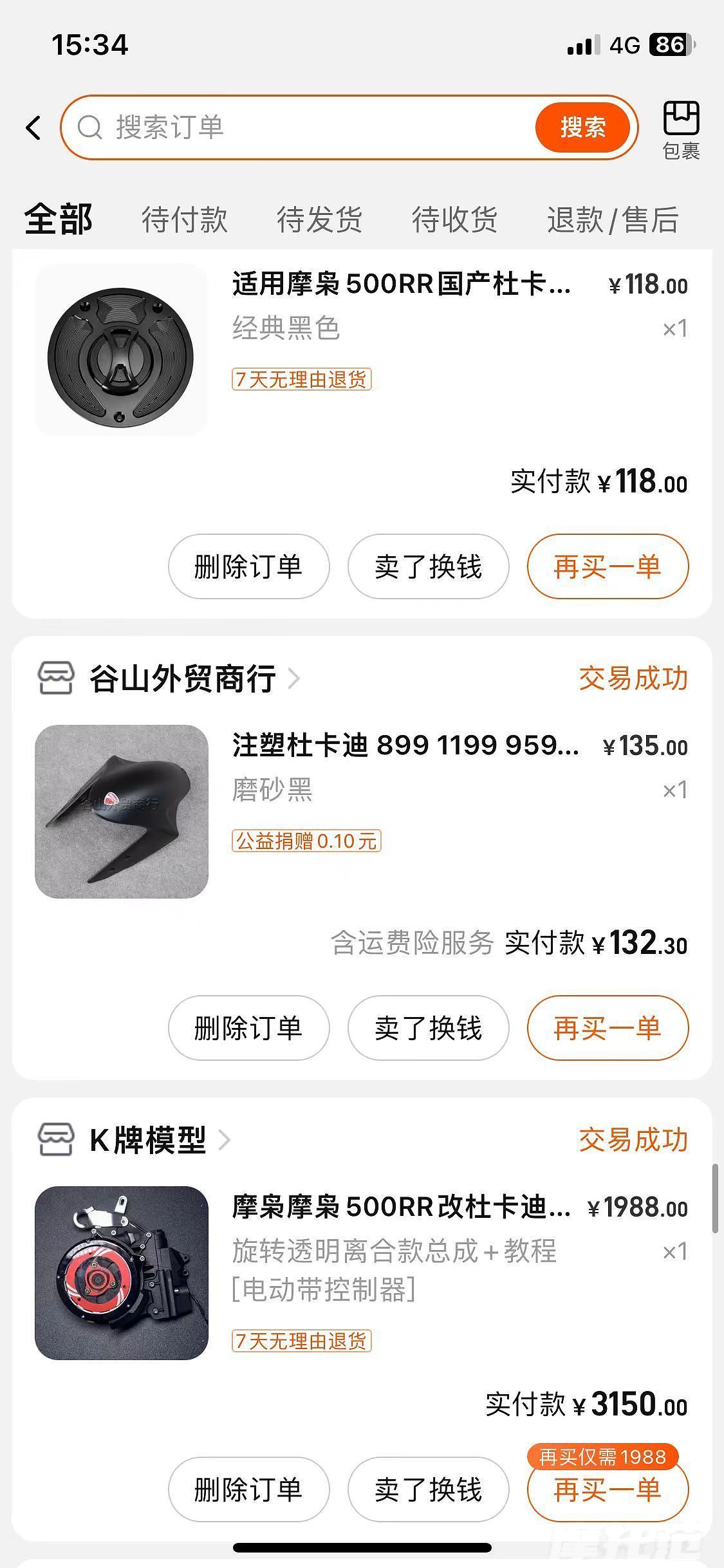
Task: Tap the orange 搜索 button
Action: coord(582,127)
